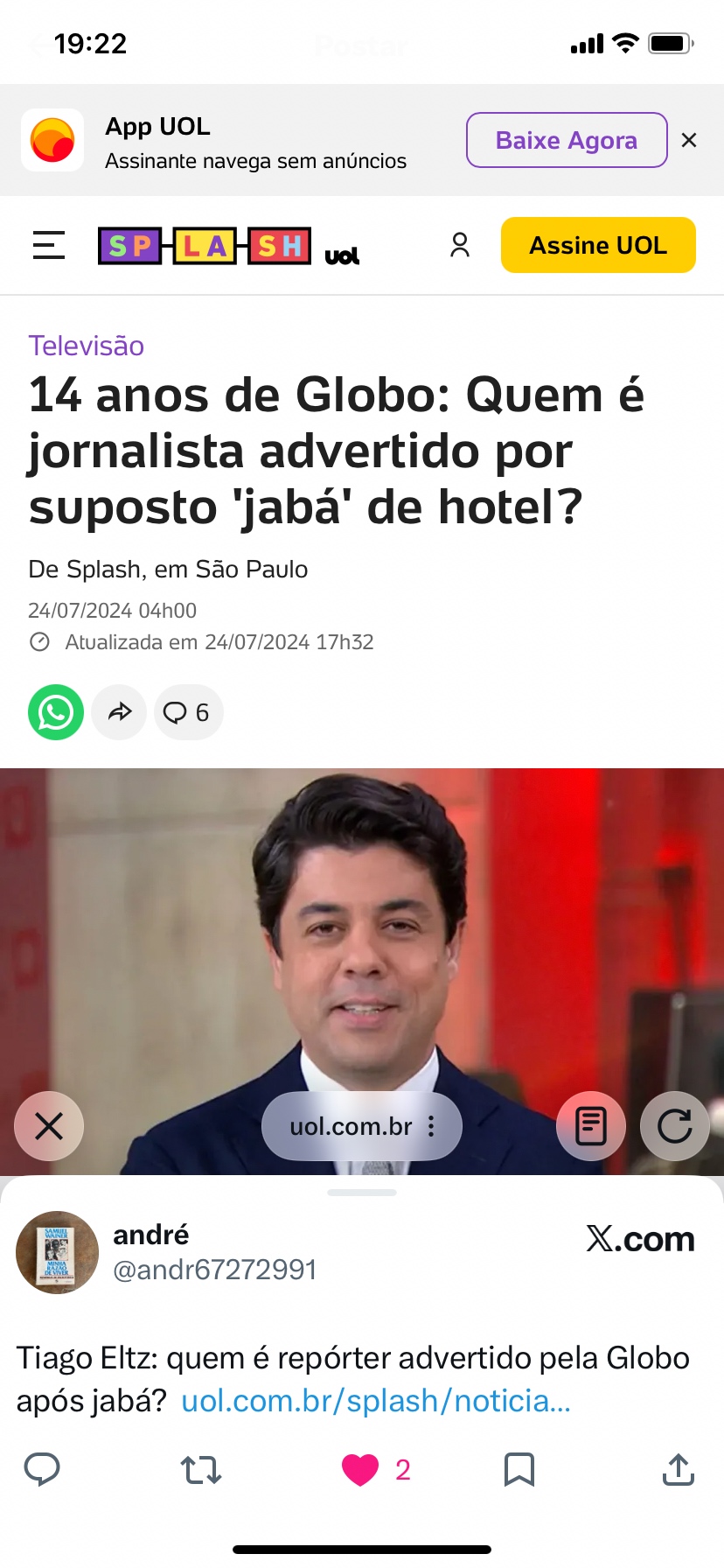This screenshot has height=1568, width=724.
Task: Open the Televisão category link
Action: (86, 346)
